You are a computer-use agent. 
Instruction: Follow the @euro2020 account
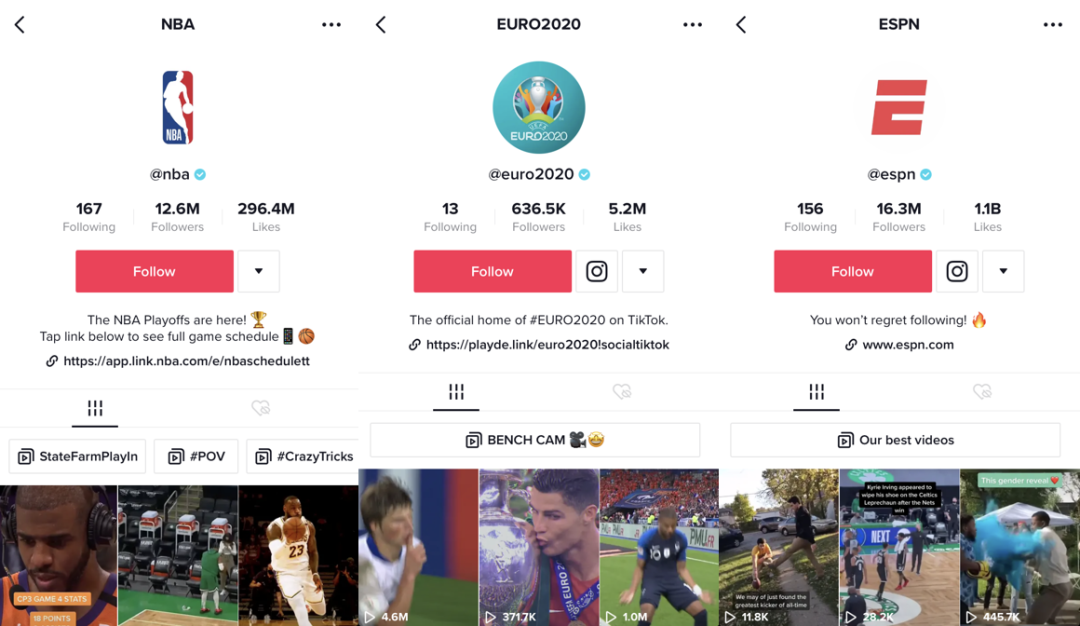pyautogui.click(x=492, y=271)
